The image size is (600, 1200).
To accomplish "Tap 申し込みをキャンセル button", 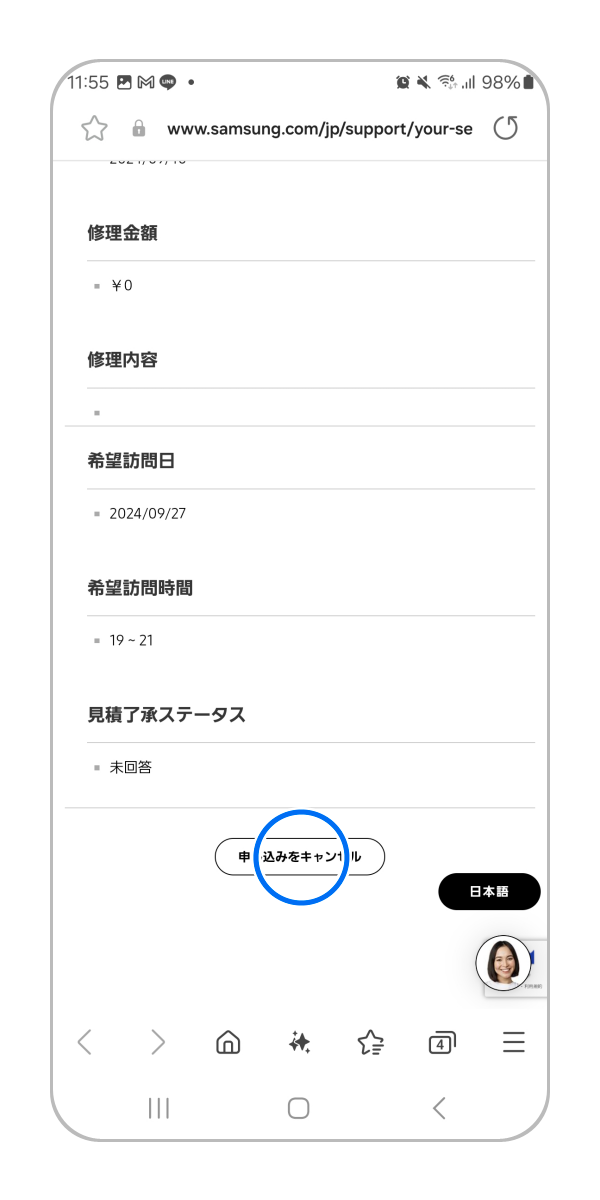I will point(300,857).
